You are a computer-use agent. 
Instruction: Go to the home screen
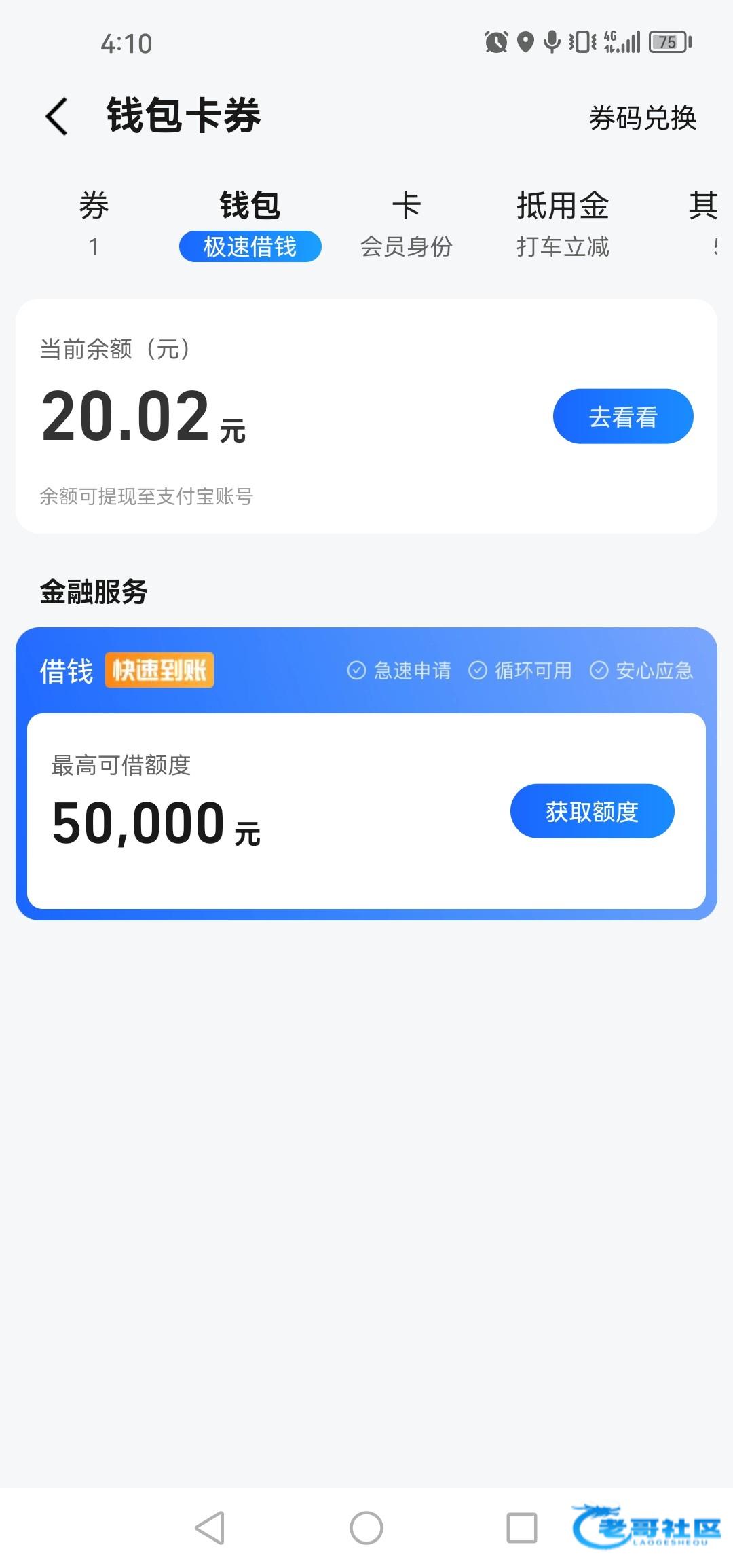pos(366,1528)
